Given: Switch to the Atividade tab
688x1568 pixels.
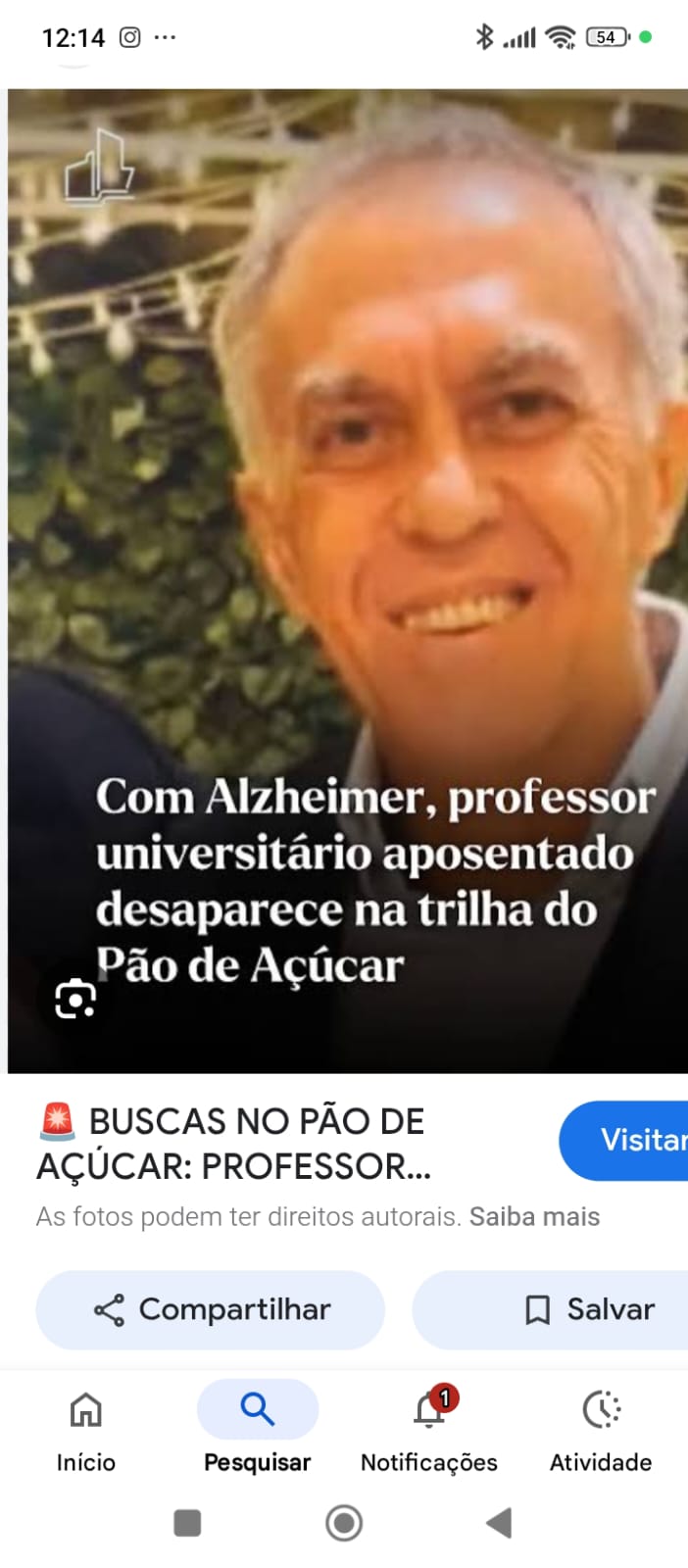Looking at the screenshot, I should tap(601, 1429).
